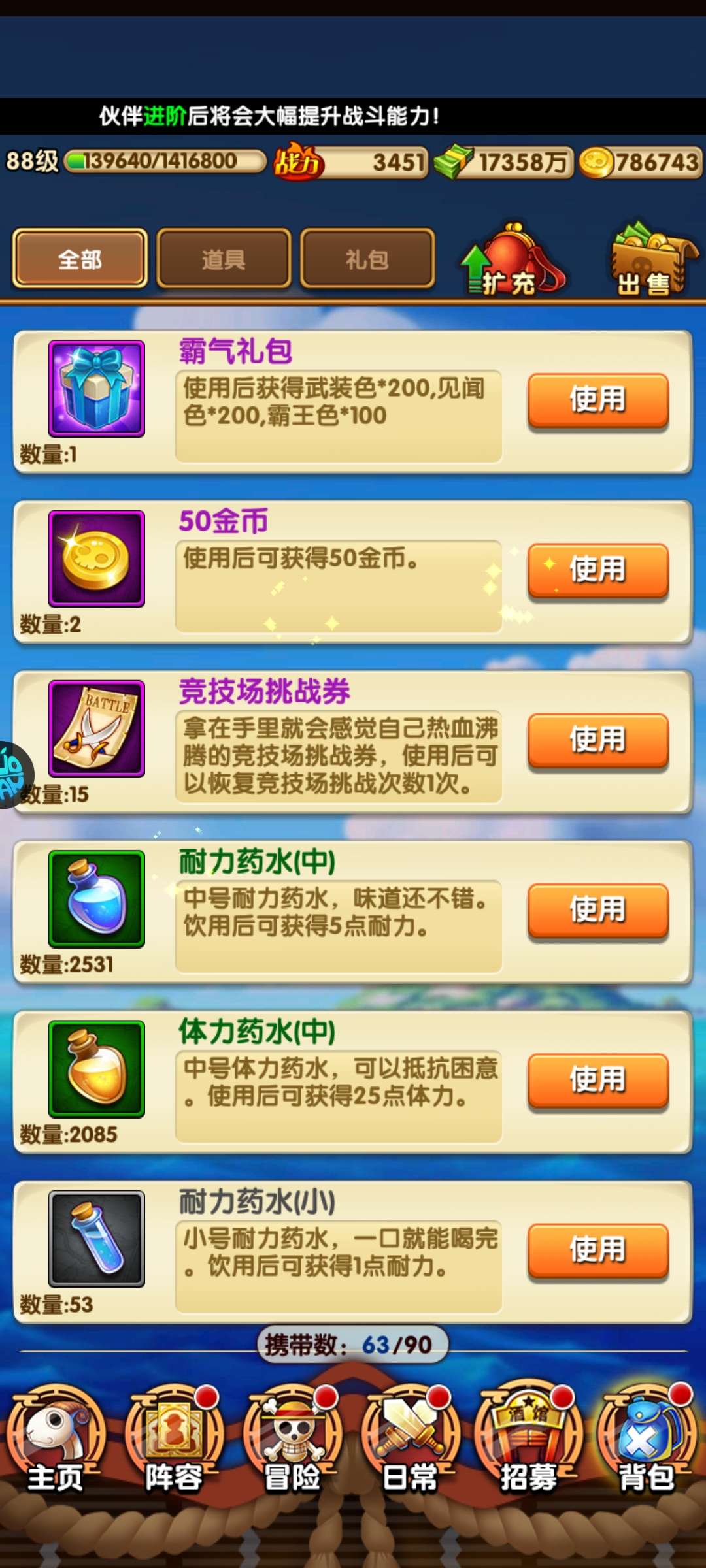Open the 阵容 lineup tab
The width and height of the screenshot is (706, 1568).
click(174, 1439)
